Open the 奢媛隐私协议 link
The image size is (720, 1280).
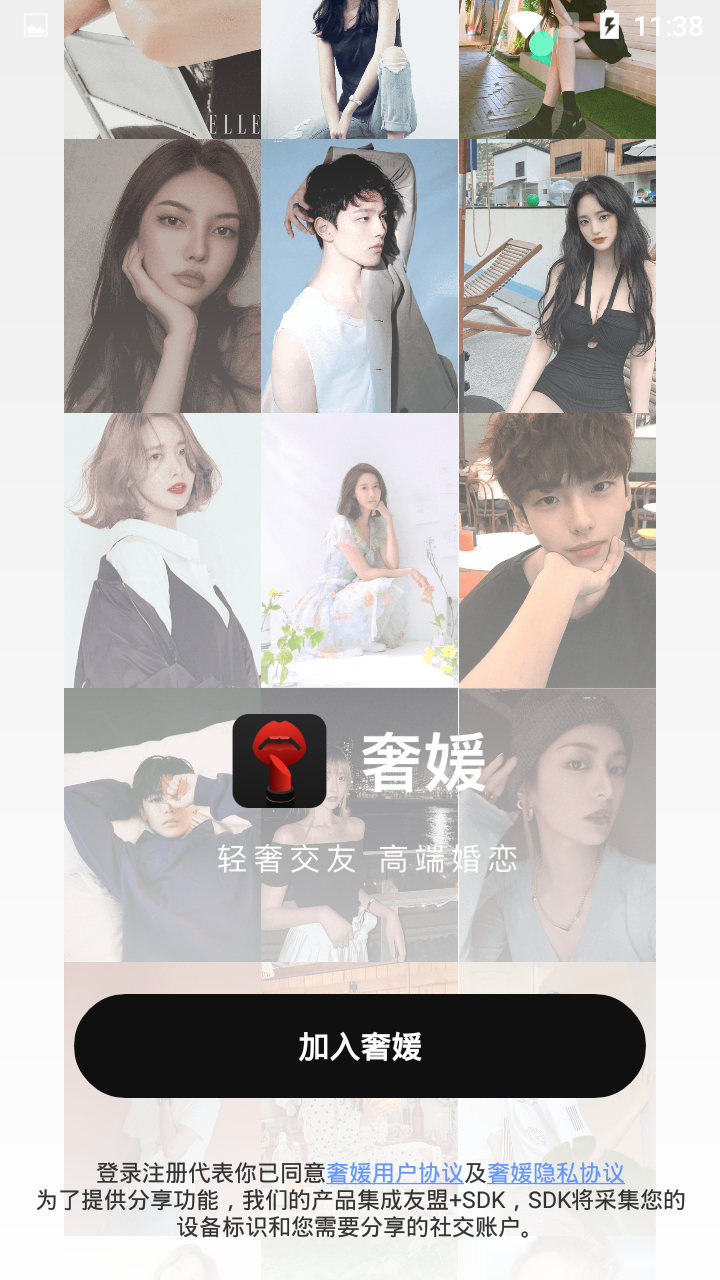click(556, 1173)
